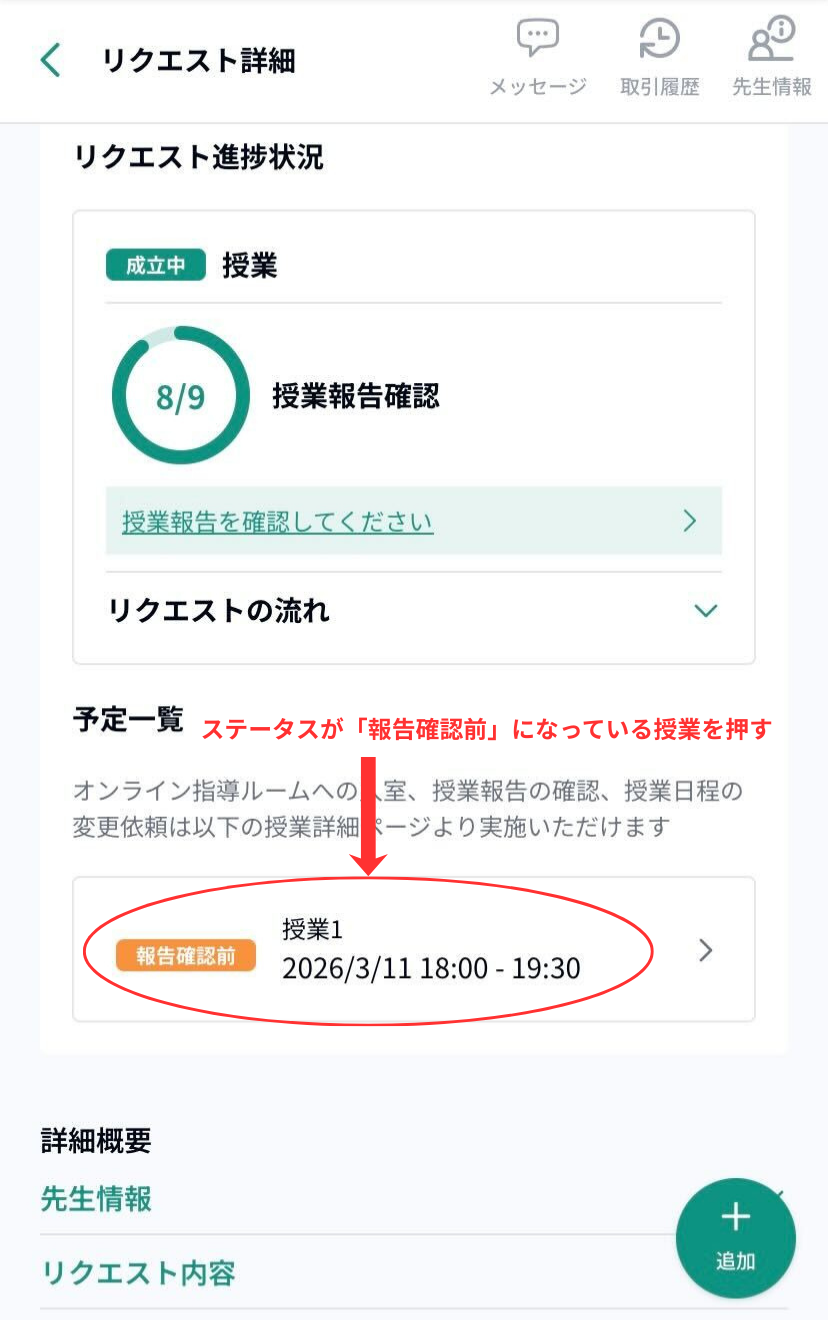
Task: Tap the 追加 floating button
Action: [x=735, y=1237]
